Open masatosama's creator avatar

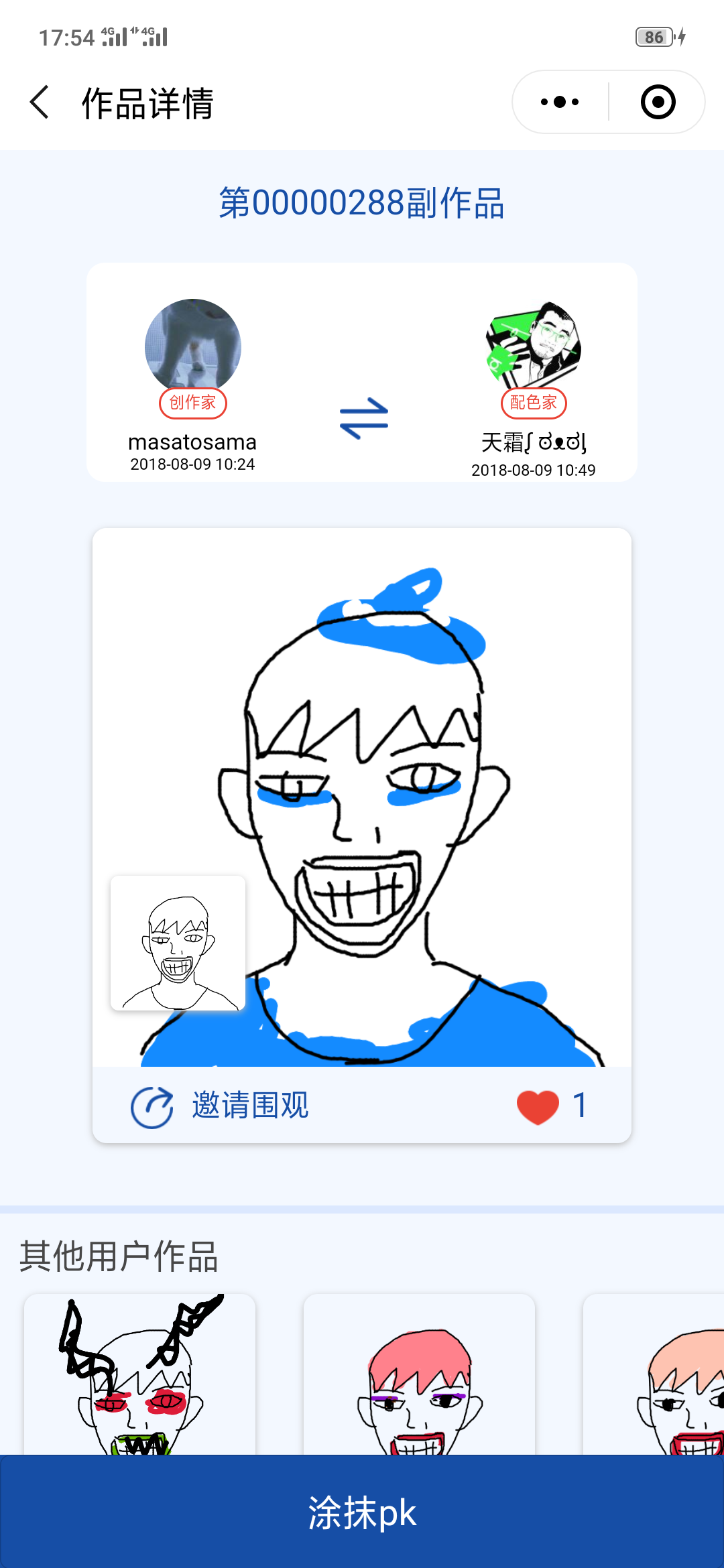pyautogui.click(x=193, y=346)
